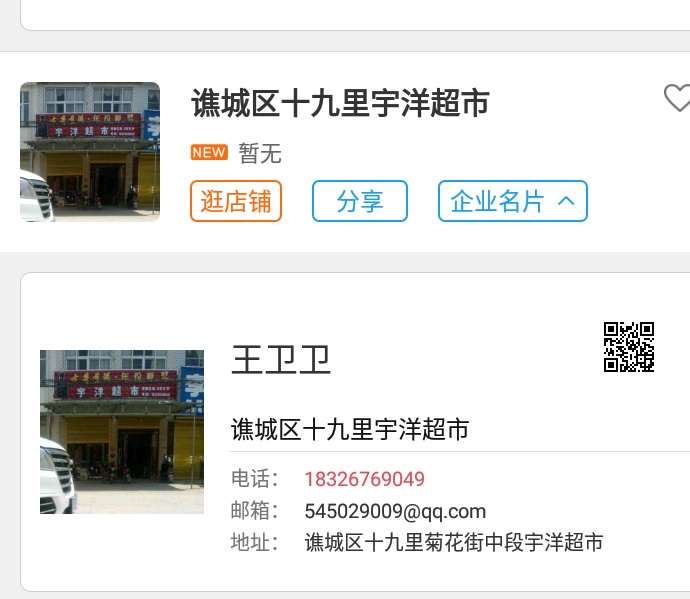690x599 pixels.
Task: Tap the 逛店铺 button
Action: click(x=236, y=201)
